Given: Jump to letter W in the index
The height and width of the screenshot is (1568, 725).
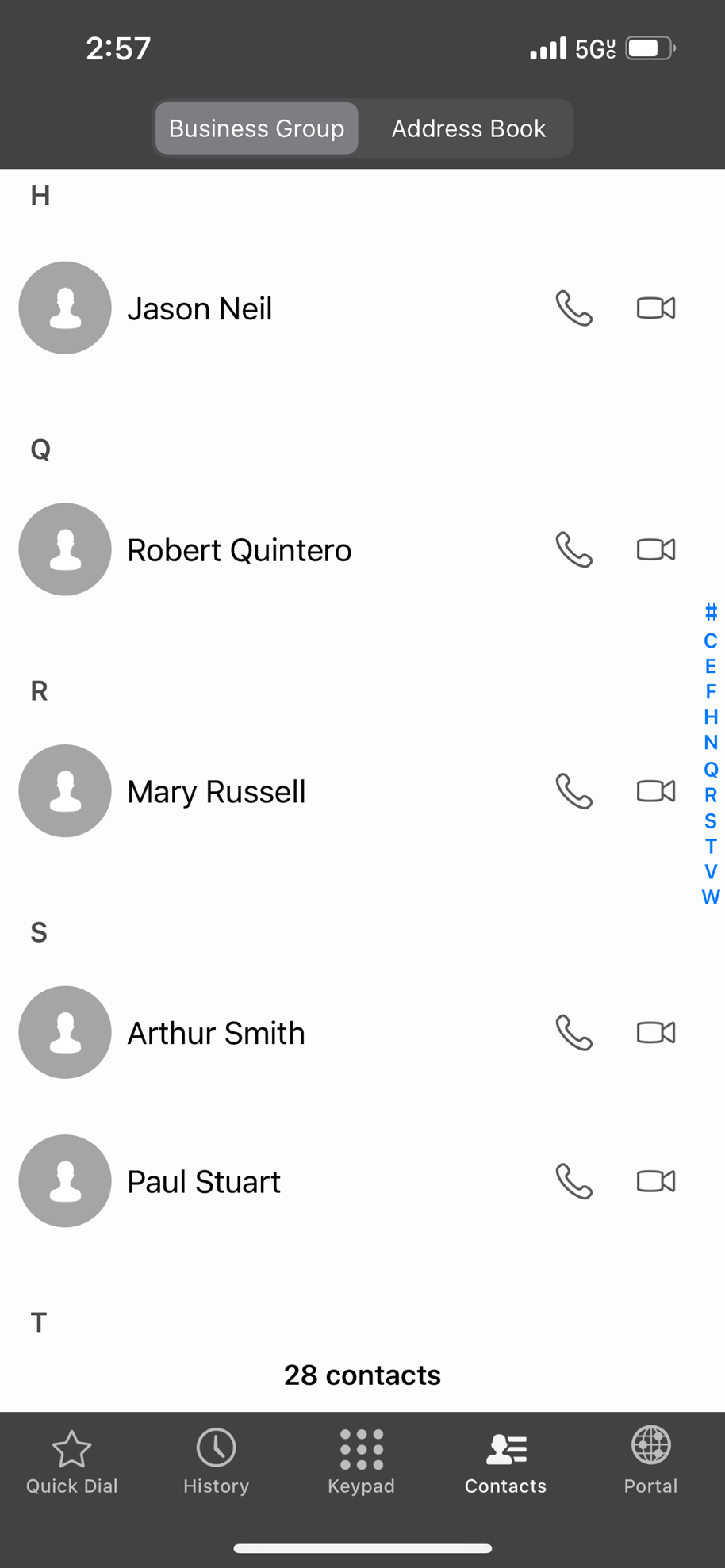Looking at the screenshot, I should pos(710,897).
